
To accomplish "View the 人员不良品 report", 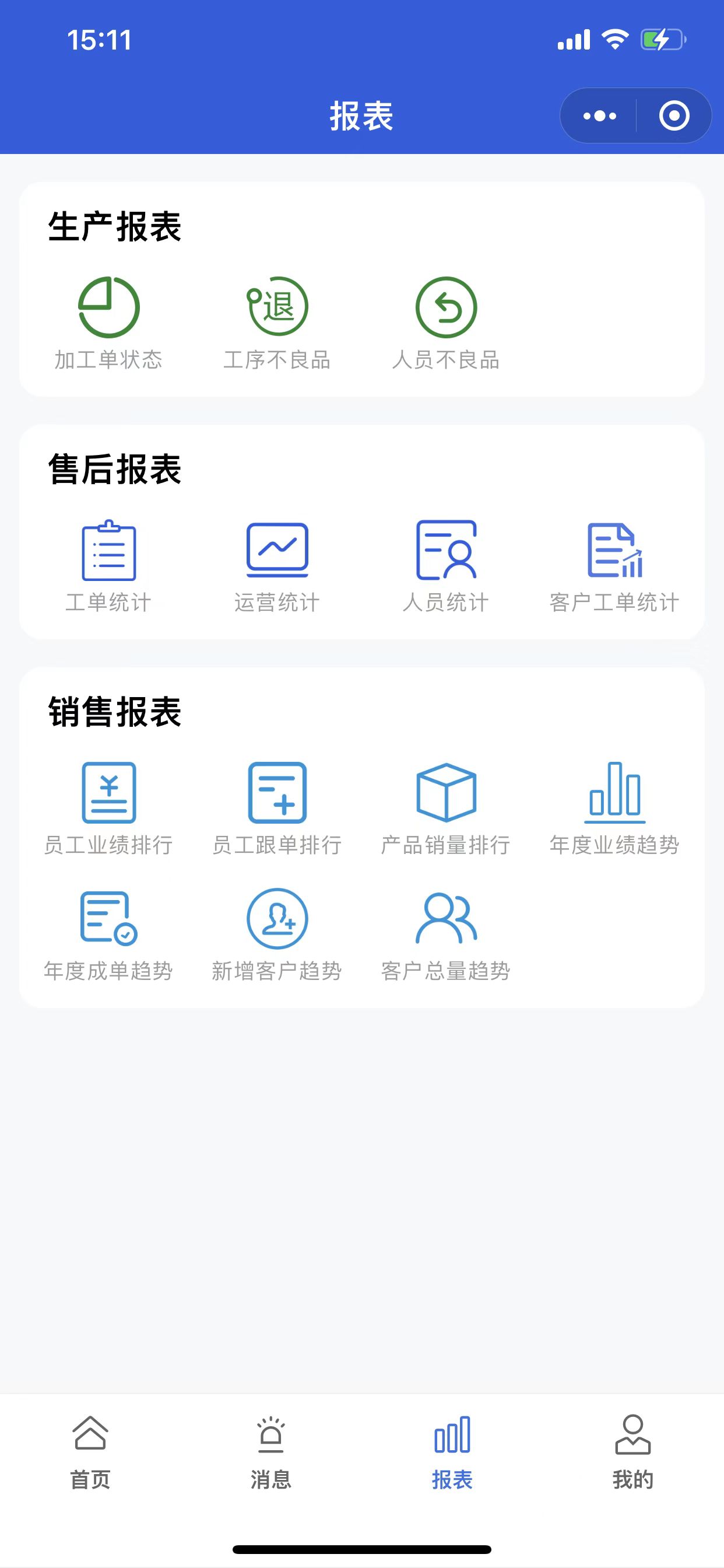I will tap(446, 324).
